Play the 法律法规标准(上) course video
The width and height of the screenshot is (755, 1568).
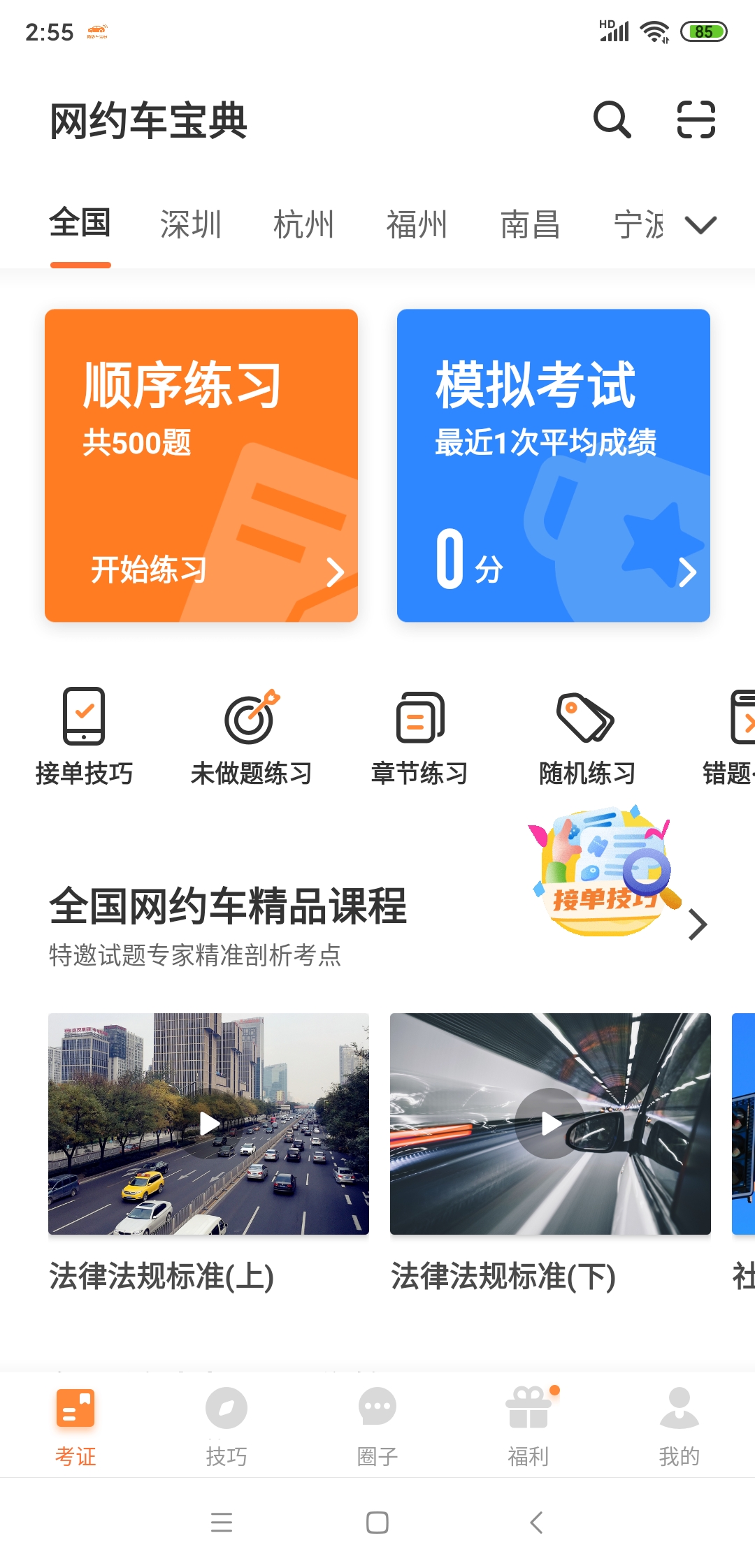pyautogui.click(x=208, y=1124)
